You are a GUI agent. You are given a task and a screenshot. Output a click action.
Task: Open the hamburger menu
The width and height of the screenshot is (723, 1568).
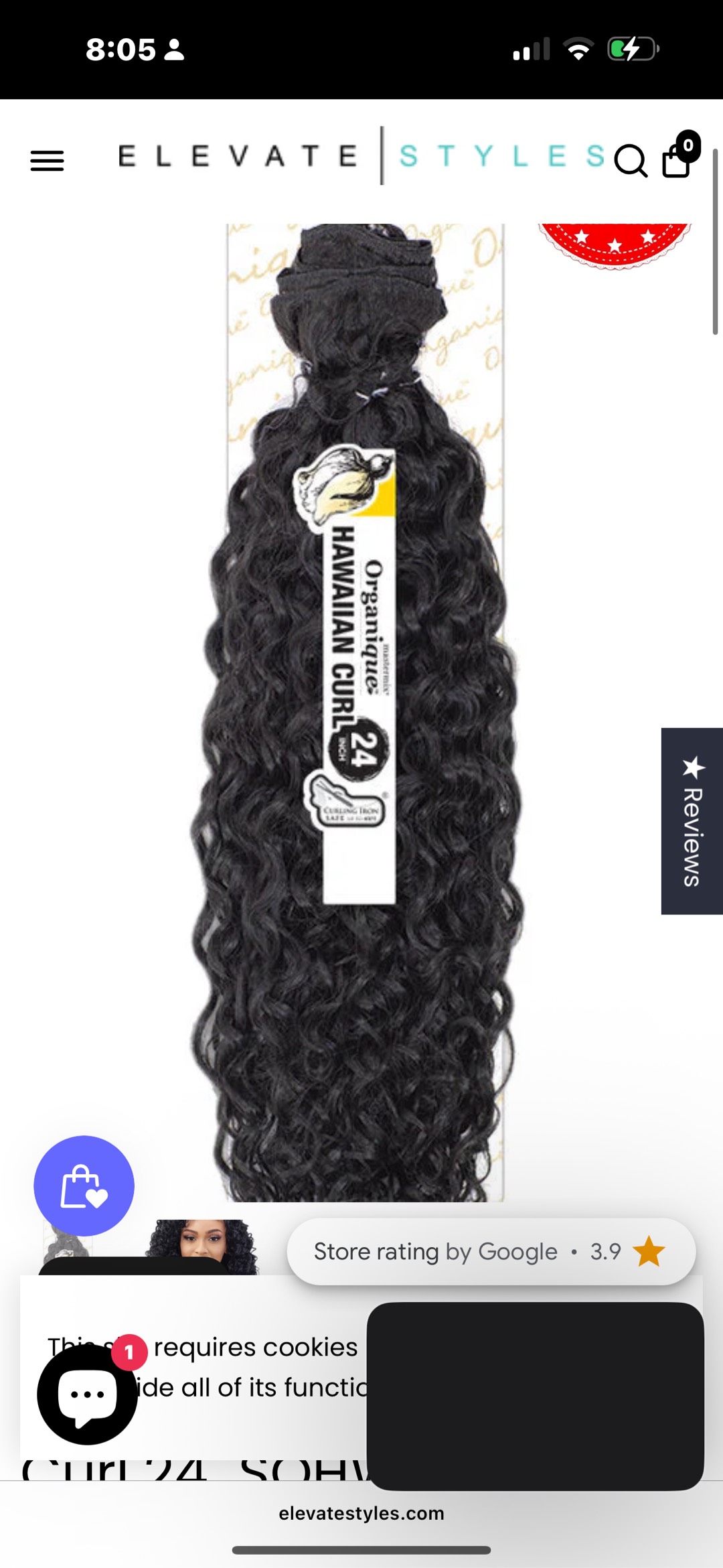pyautogui.click(x=47, y=161)
